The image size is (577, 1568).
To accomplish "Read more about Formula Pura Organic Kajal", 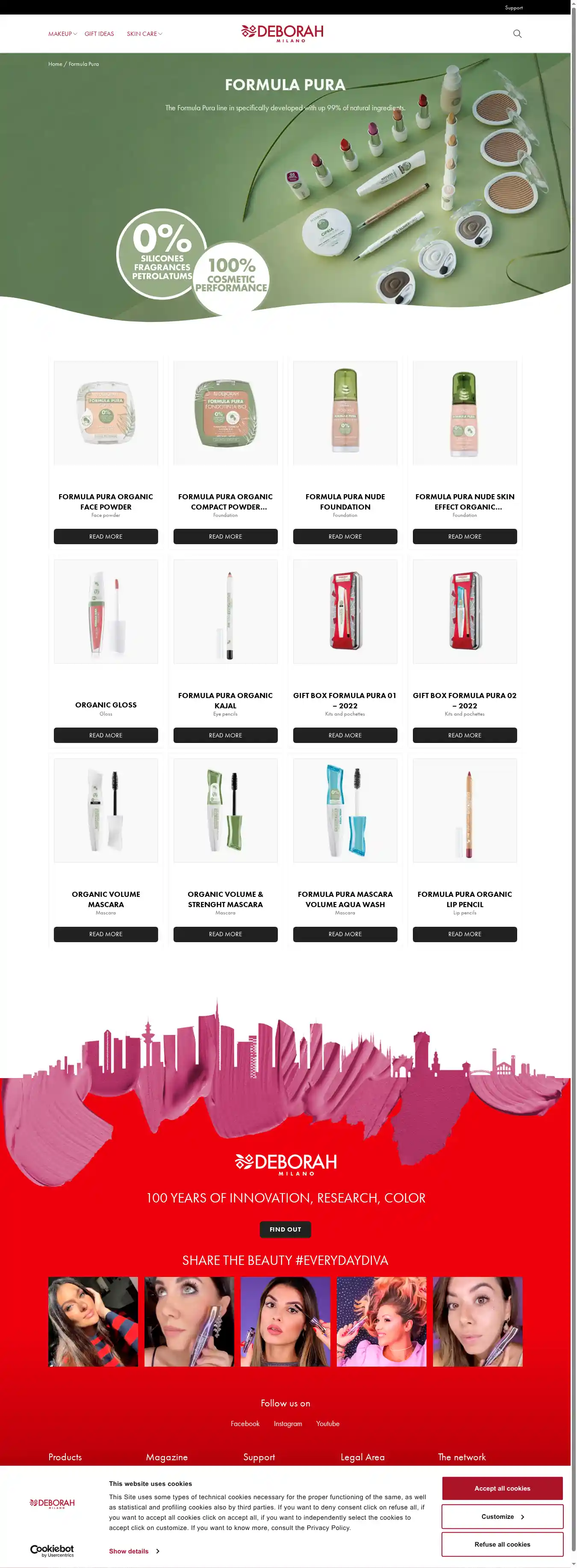I will coord(225,735).
